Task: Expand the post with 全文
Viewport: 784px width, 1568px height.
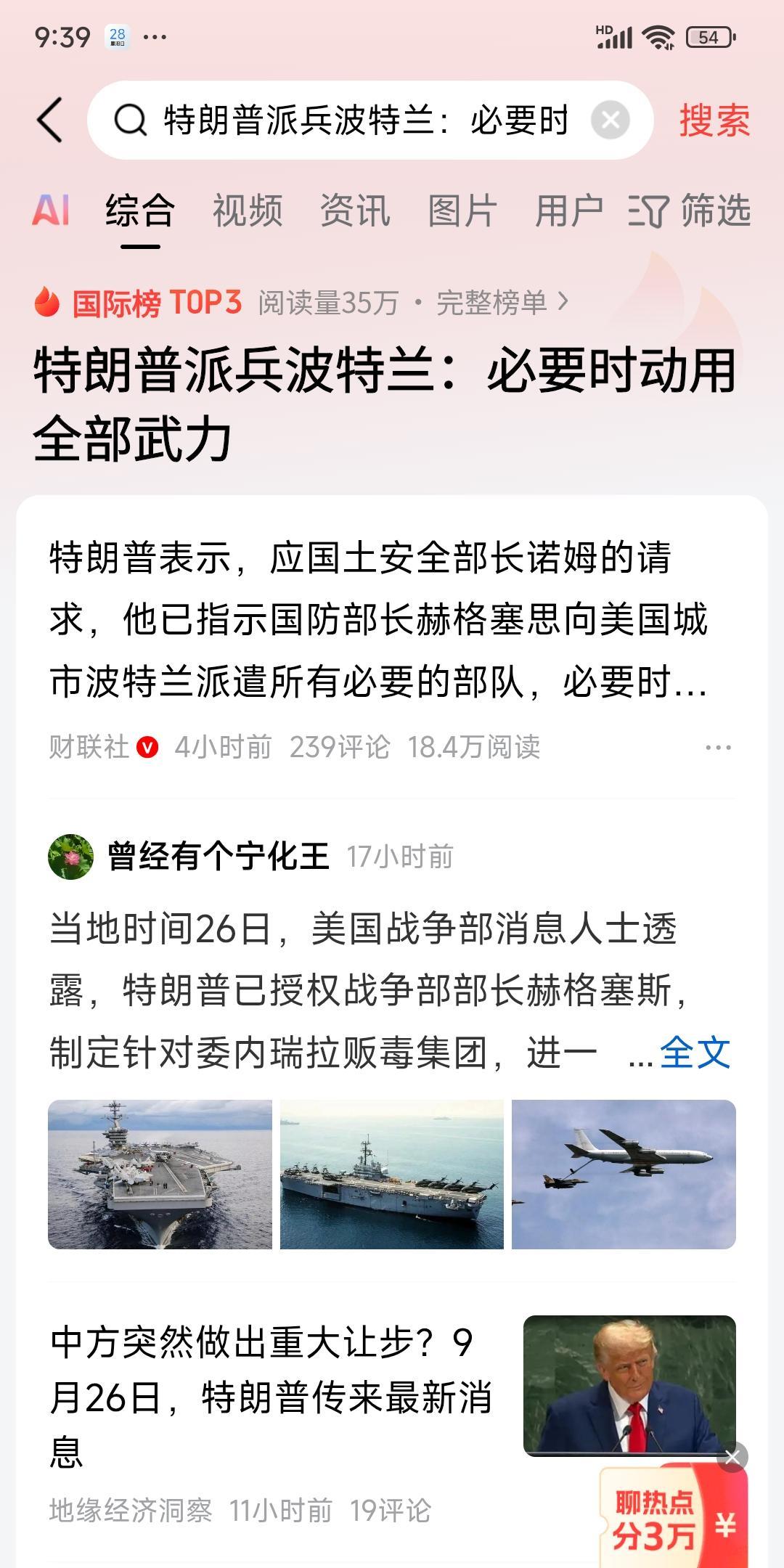Action: point(695,1053)
